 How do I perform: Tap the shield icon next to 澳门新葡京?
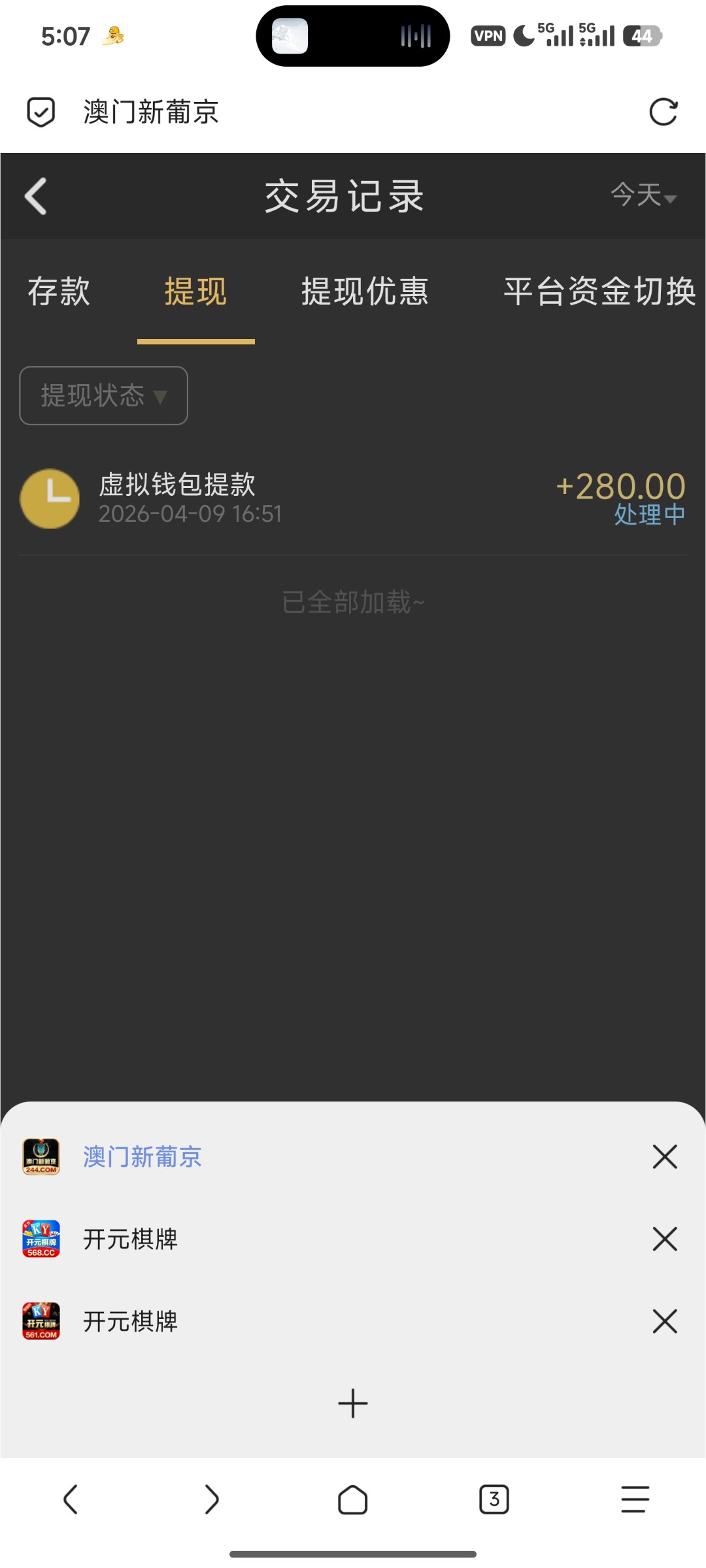click(x=41, y=112)
